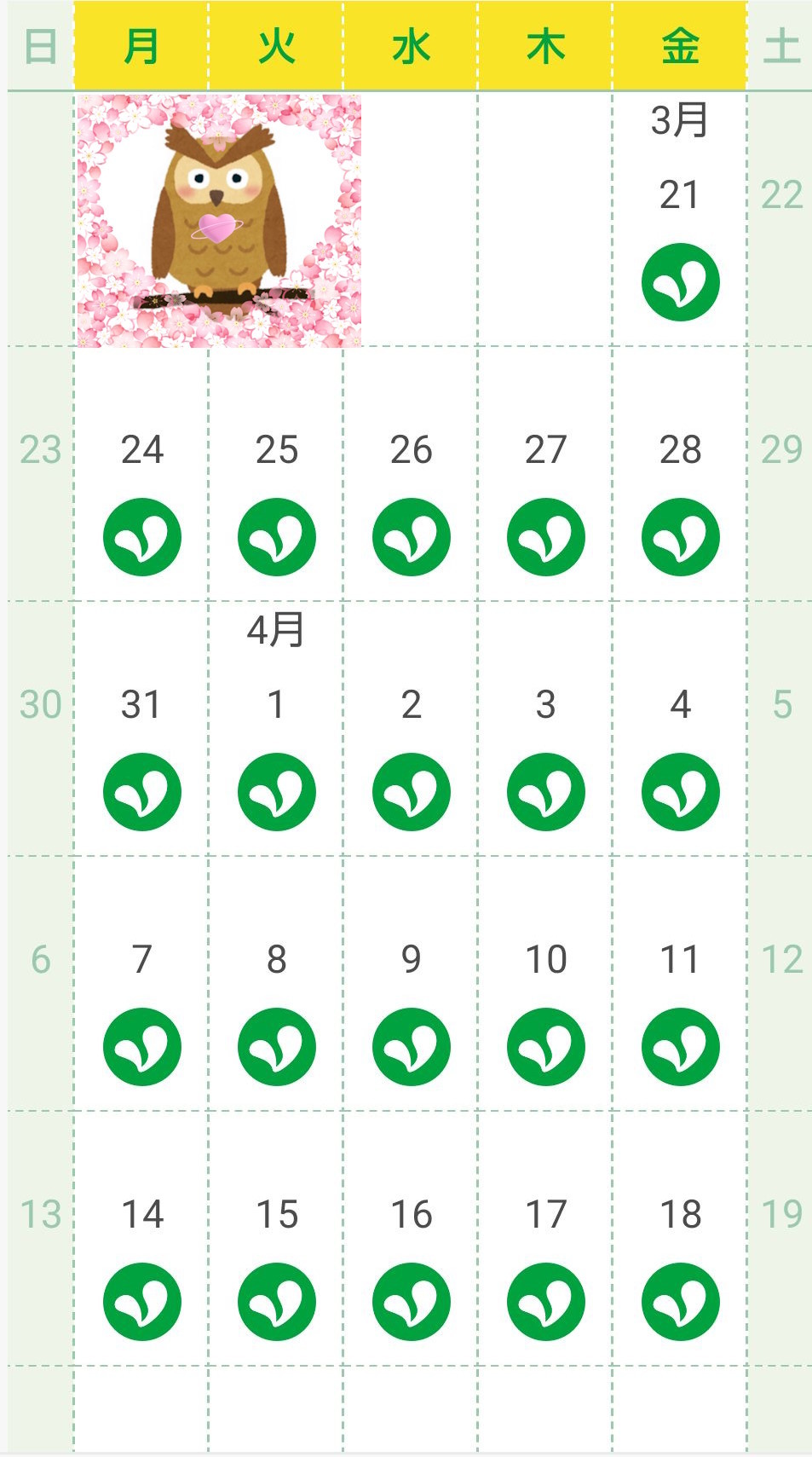812x1457 pixels.
Task: Pick Monday April 14
Action: pyautogui.click(x=142, y=1302)
